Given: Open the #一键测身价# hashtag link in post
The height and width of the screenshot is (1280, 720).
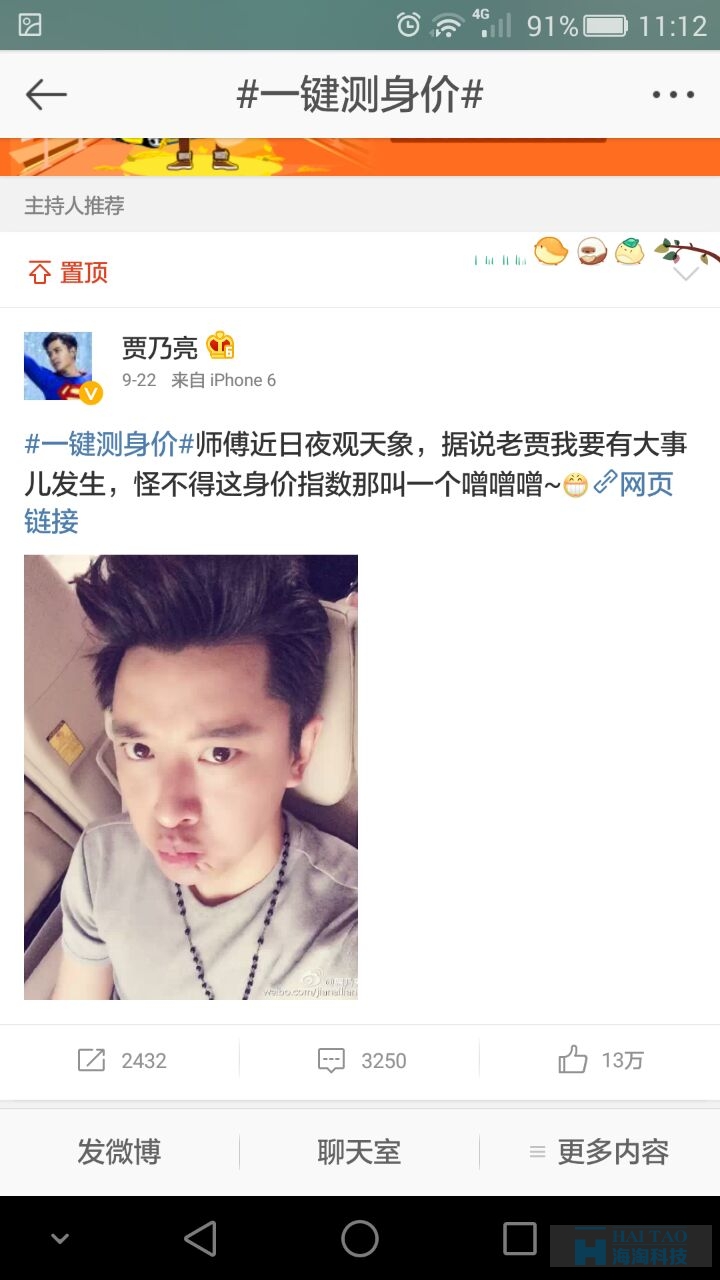Looking at the screenshot, I should tap(108, 445).
